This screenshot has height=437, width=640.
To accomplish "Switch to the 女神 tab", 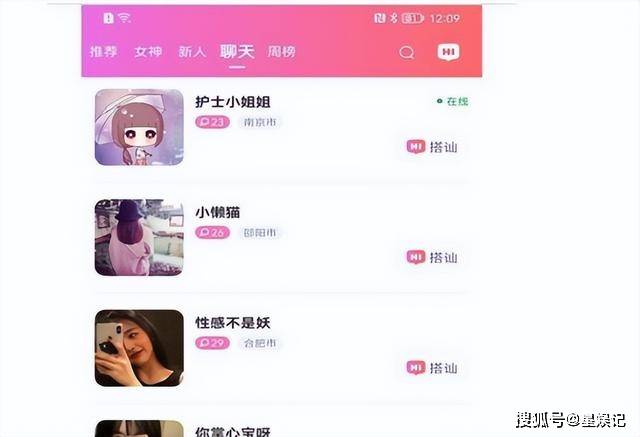I will click(148, 52).
